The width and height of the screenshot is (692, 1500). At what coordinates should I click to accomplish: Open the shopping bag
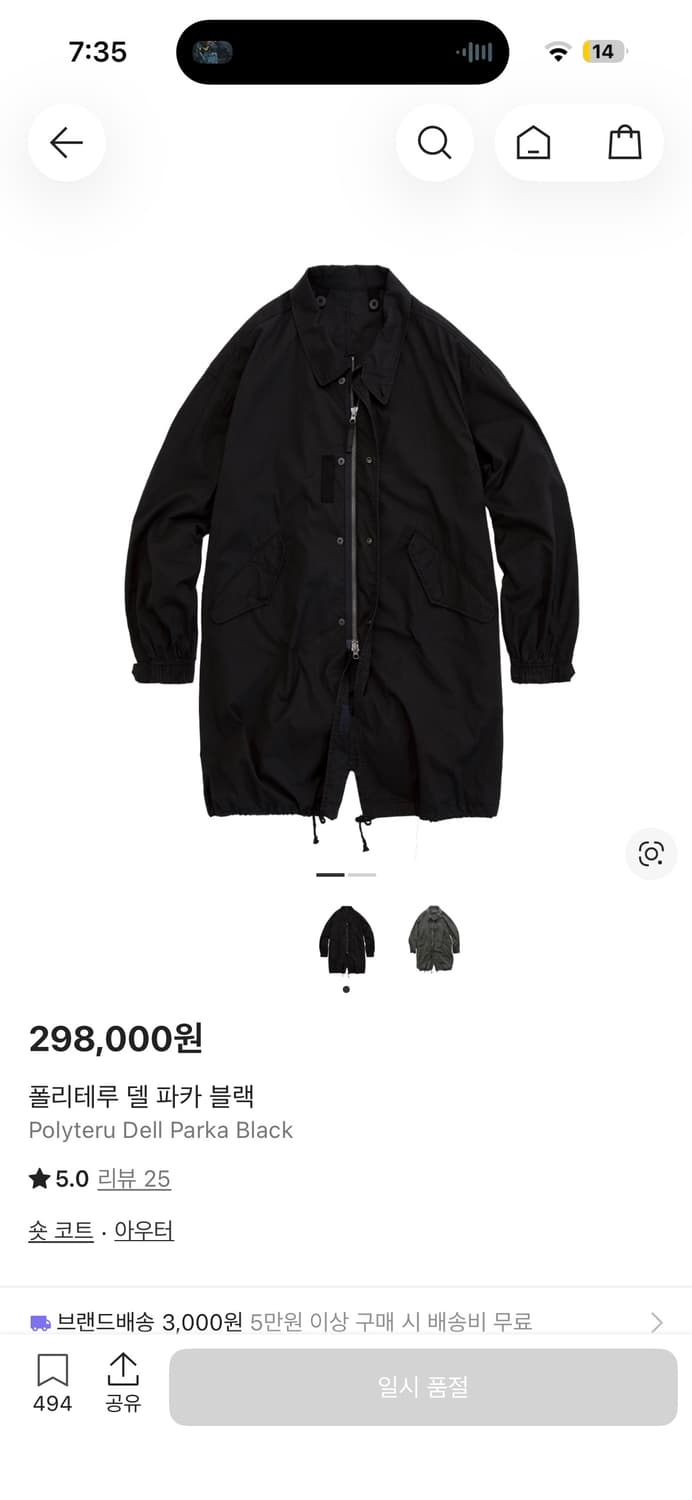[625, 143]
